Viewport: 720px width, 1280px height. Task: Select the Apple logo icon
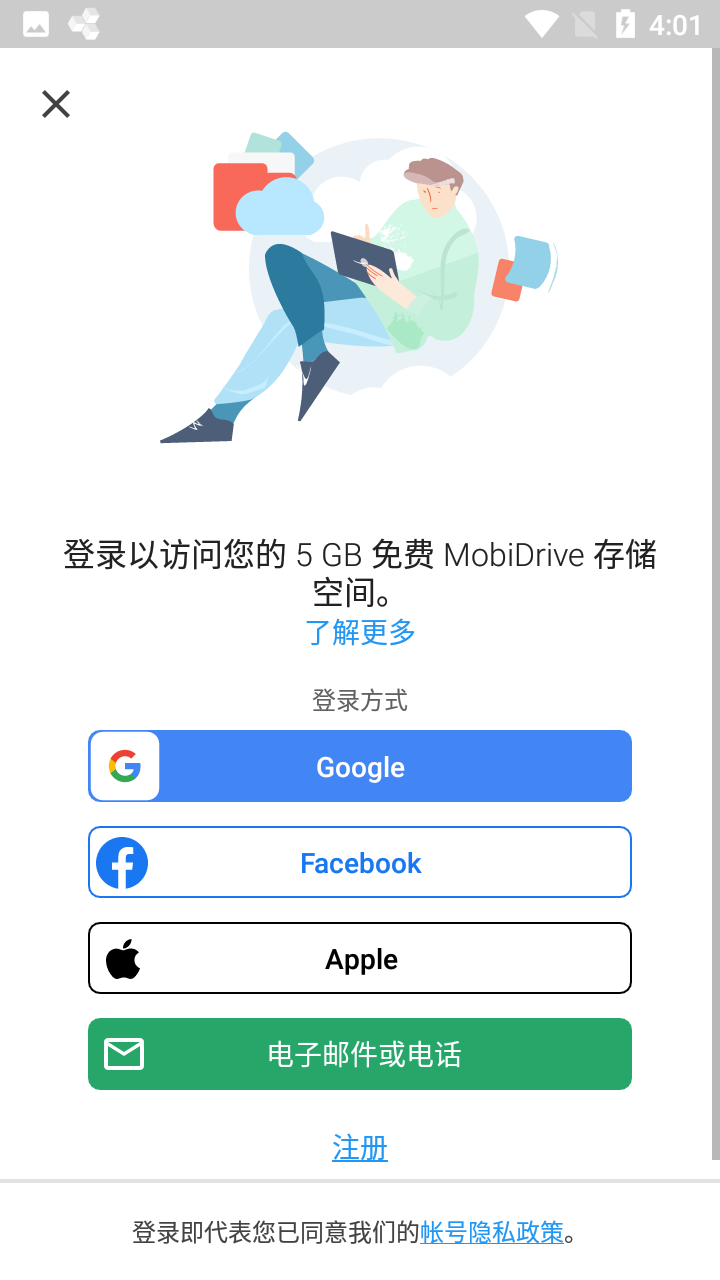(122, 957)
